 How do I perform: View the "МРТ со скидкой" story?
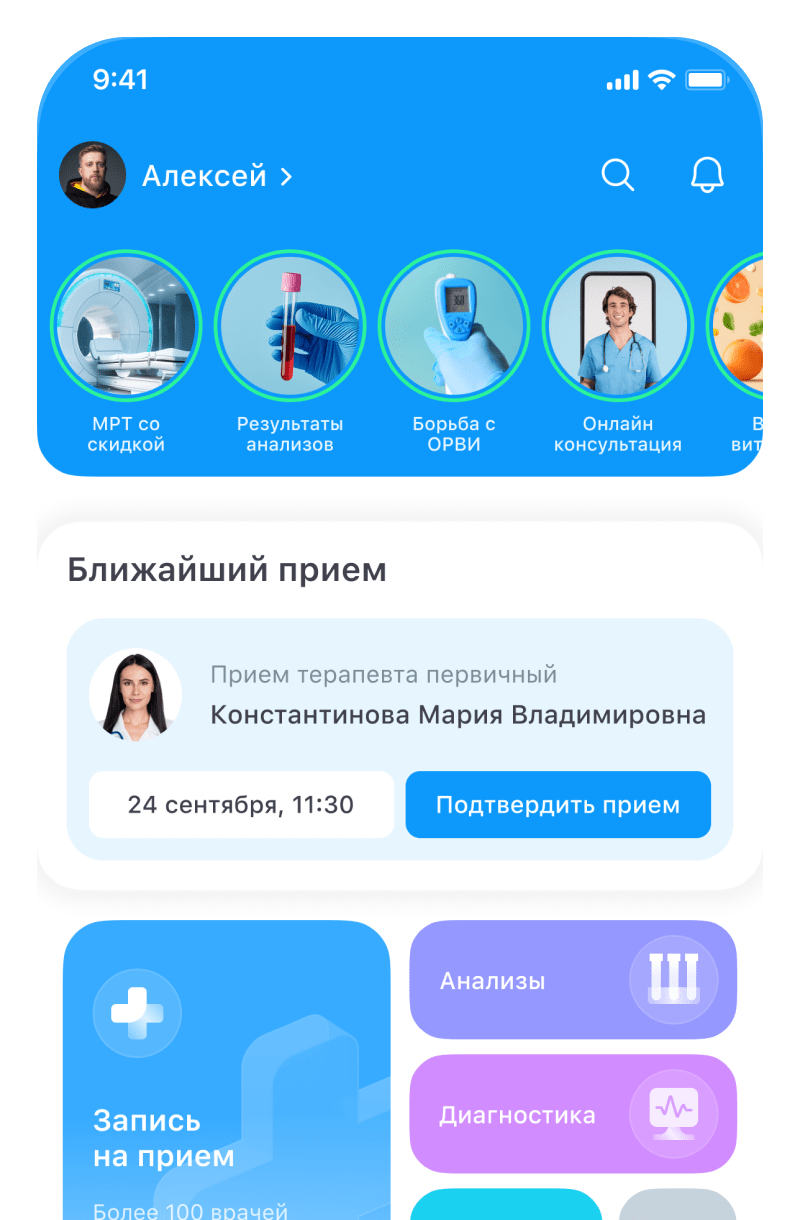pos(126,325)
